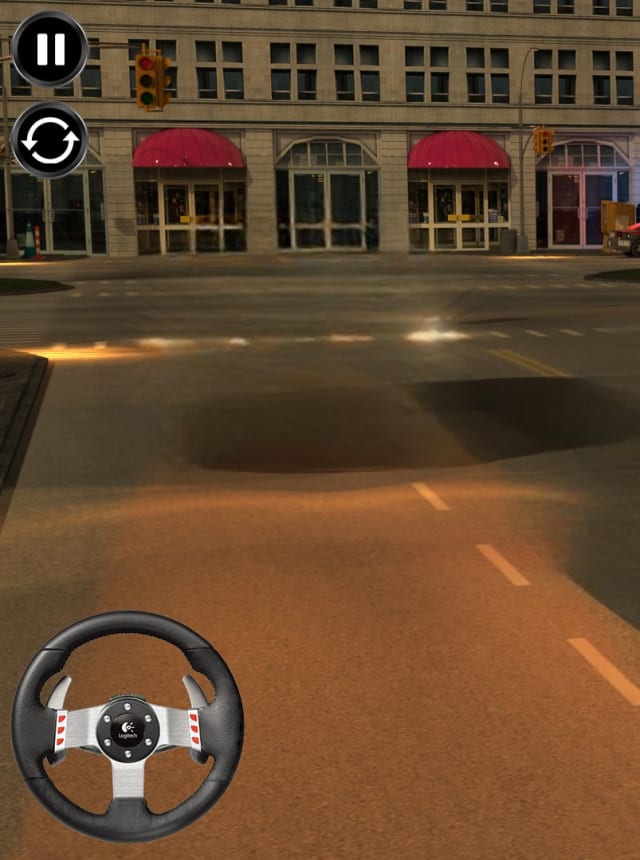Screen dimensions: 640x860
Task: Tap the steering wheel control
Action: tap(127, 725)
